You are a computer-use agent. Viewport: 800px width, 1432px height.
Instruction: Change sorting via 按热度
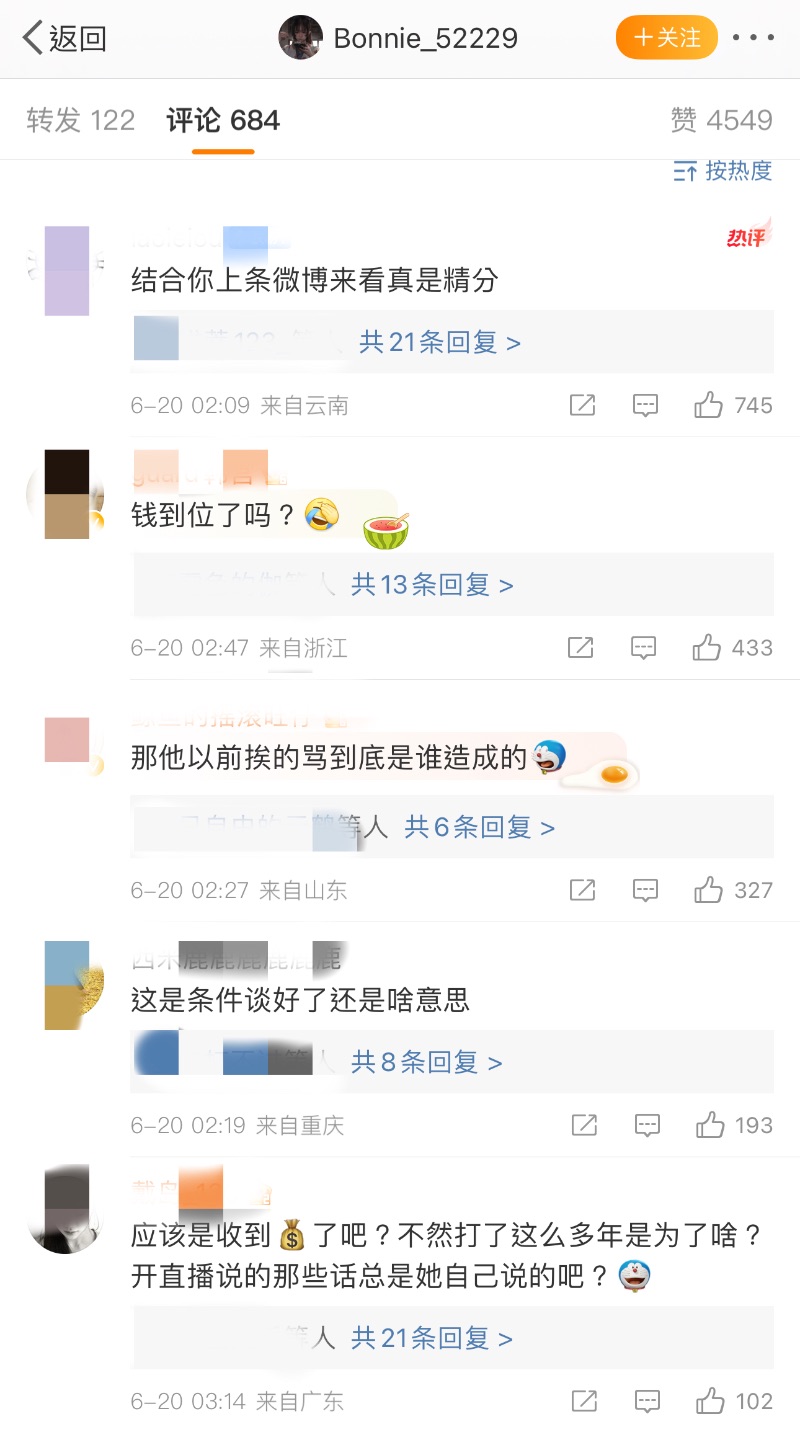(723, 171)
